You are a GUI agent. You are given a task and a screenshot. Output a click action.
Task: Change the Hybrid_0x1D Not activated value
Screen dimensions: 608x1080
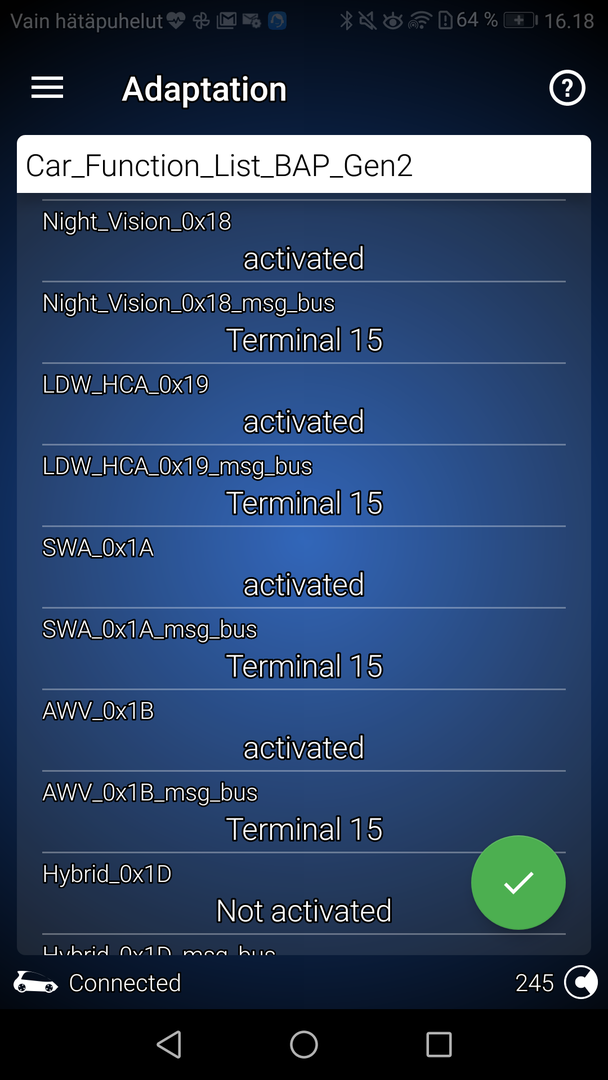coord(304,911)
